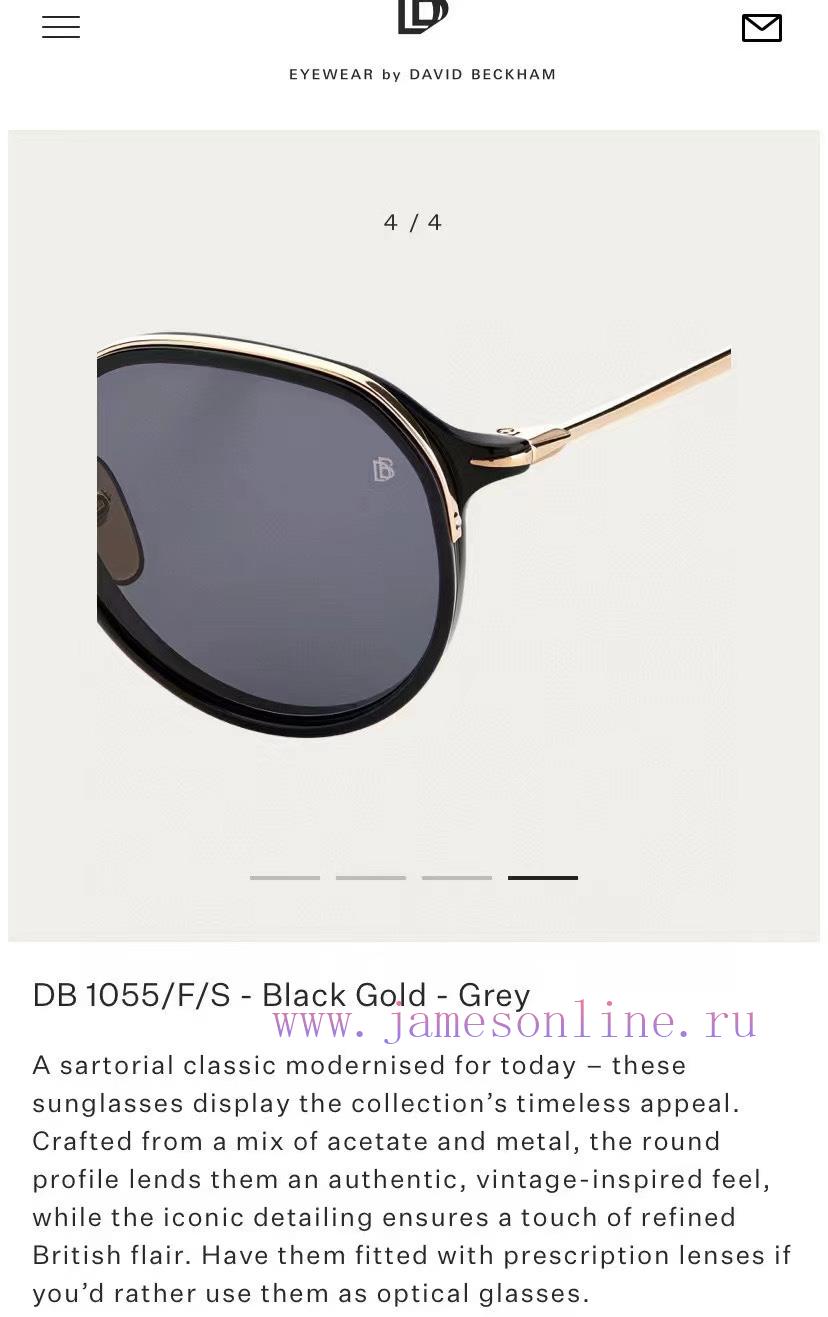Viewport: 828px width, 1317px height.
Task: Open the hamburger navigation menu
Action: [61, 27]
